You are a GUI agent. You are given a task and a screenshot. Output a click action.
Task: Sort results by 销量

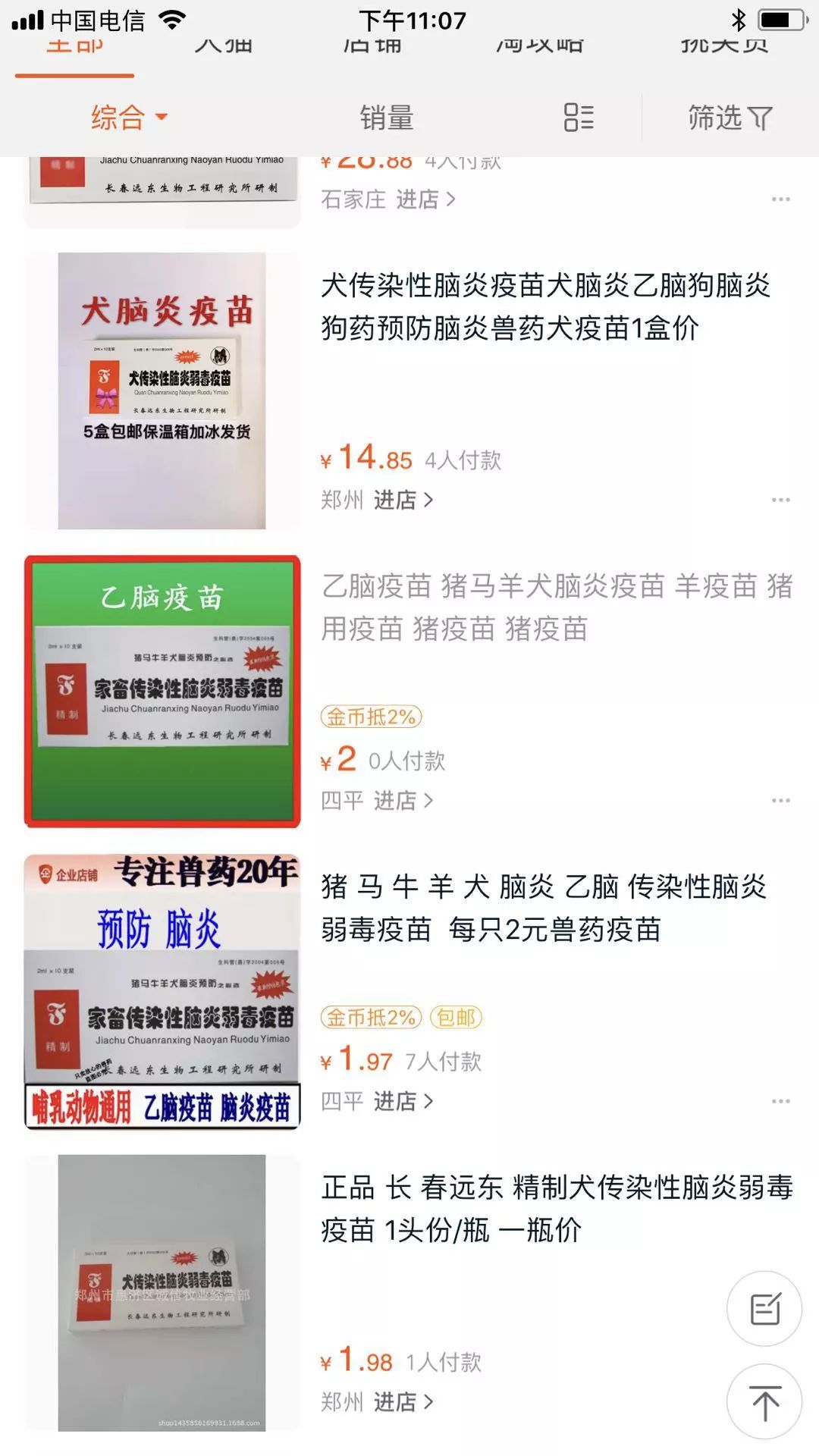(386, 118)
